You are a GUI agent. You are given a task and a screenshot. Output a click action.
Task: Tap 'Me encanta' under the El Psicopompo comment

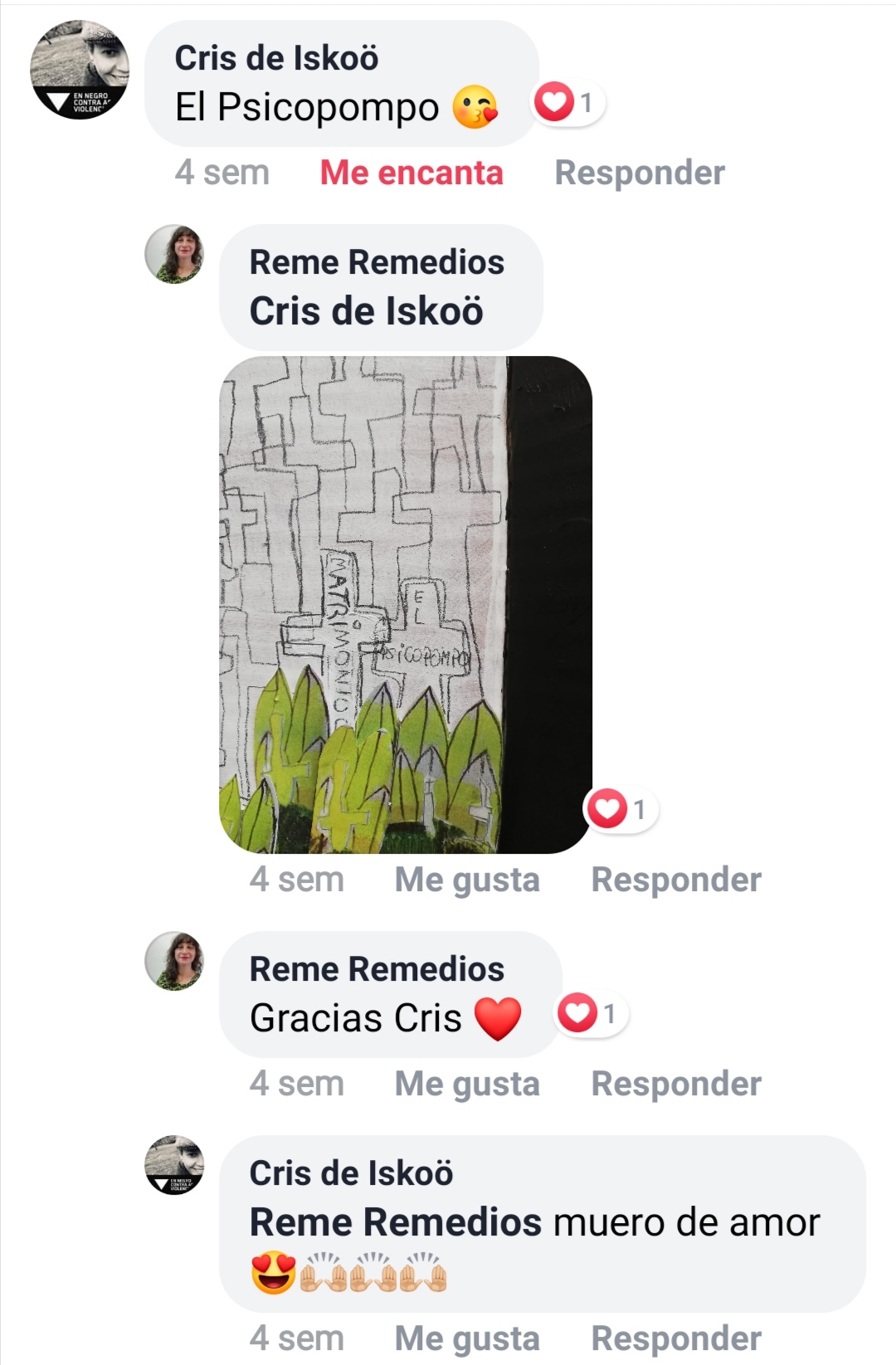[411, 173]
